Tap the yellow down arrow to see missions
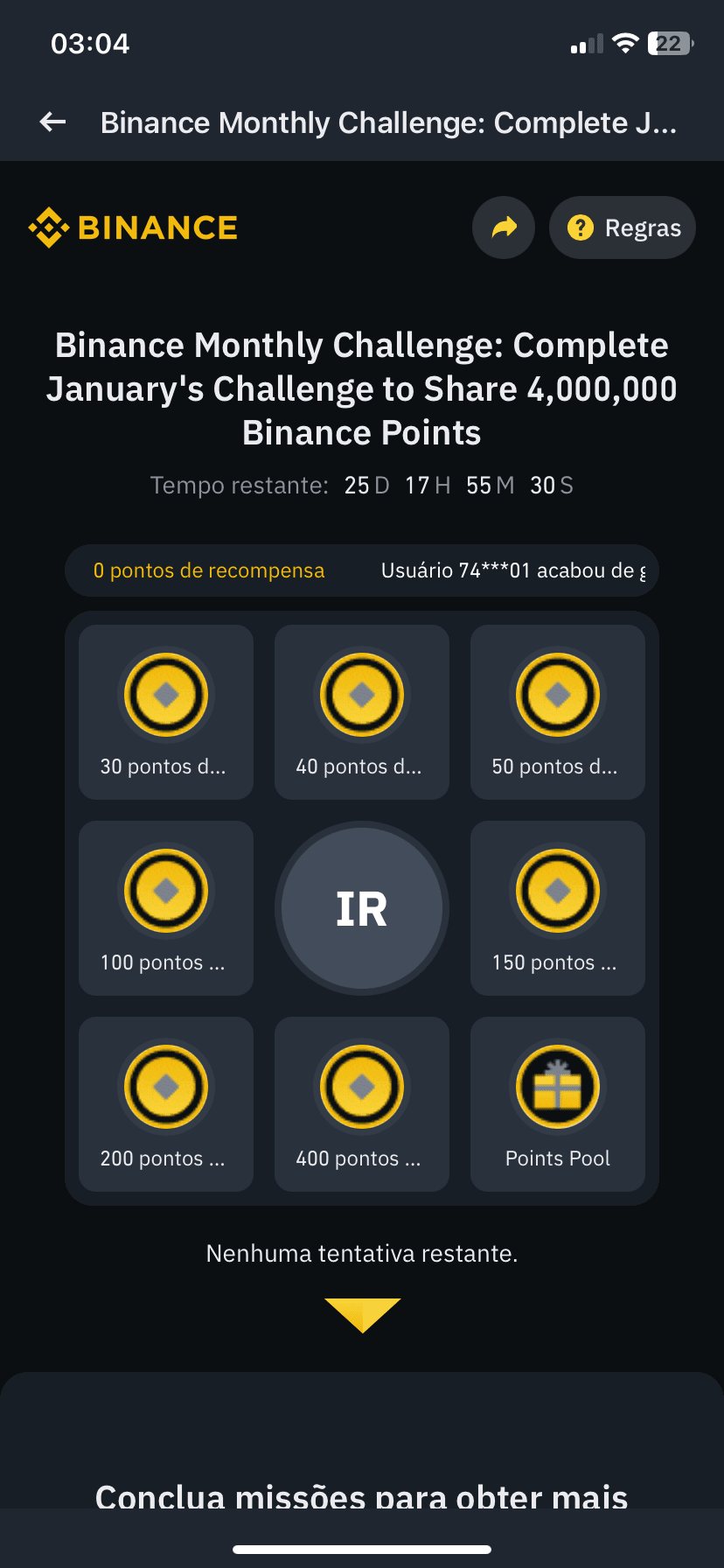The height and width of the screenshot is (1568, 724). [x=362, y=1314]
